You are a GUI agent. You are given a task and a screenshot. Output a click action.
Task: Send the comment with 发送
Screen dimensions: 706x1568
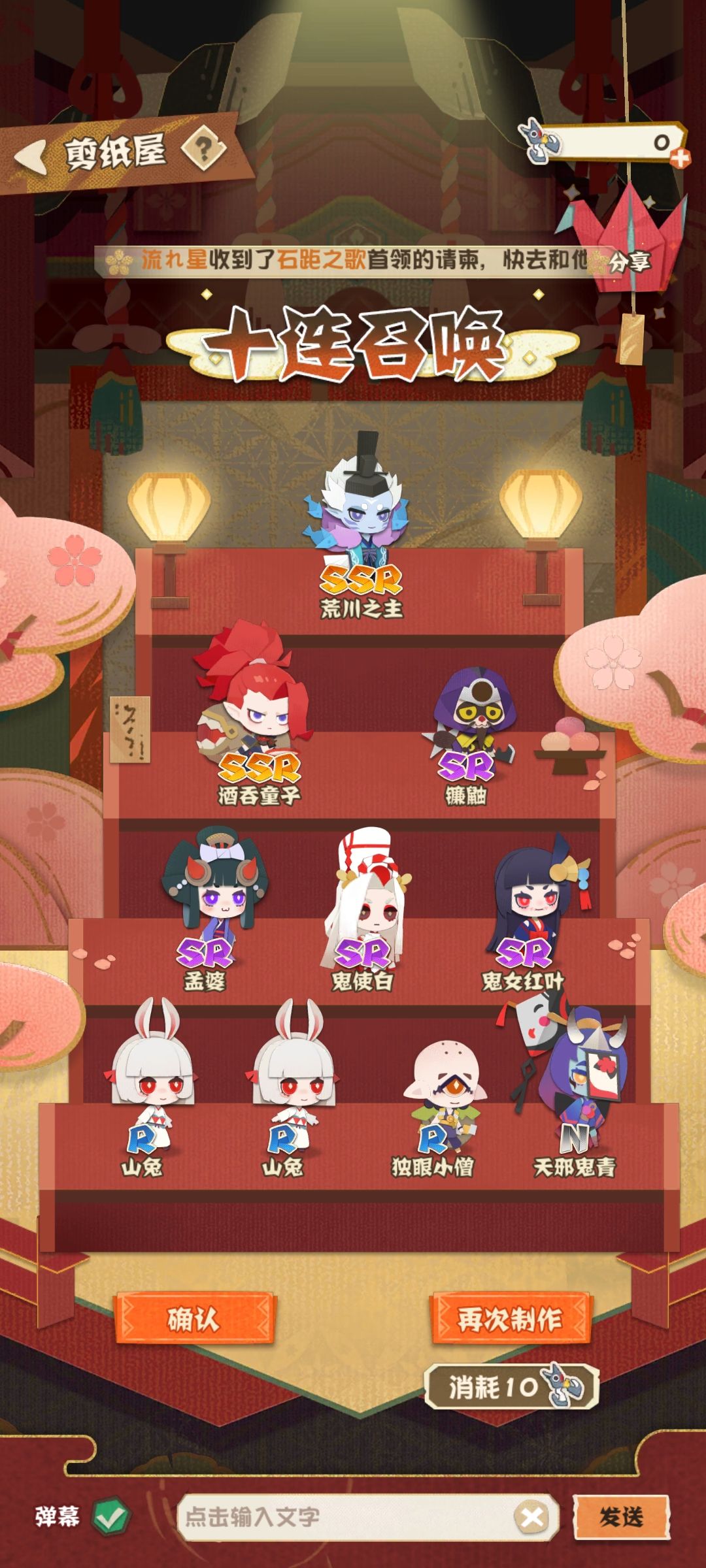pos(621,1516)
